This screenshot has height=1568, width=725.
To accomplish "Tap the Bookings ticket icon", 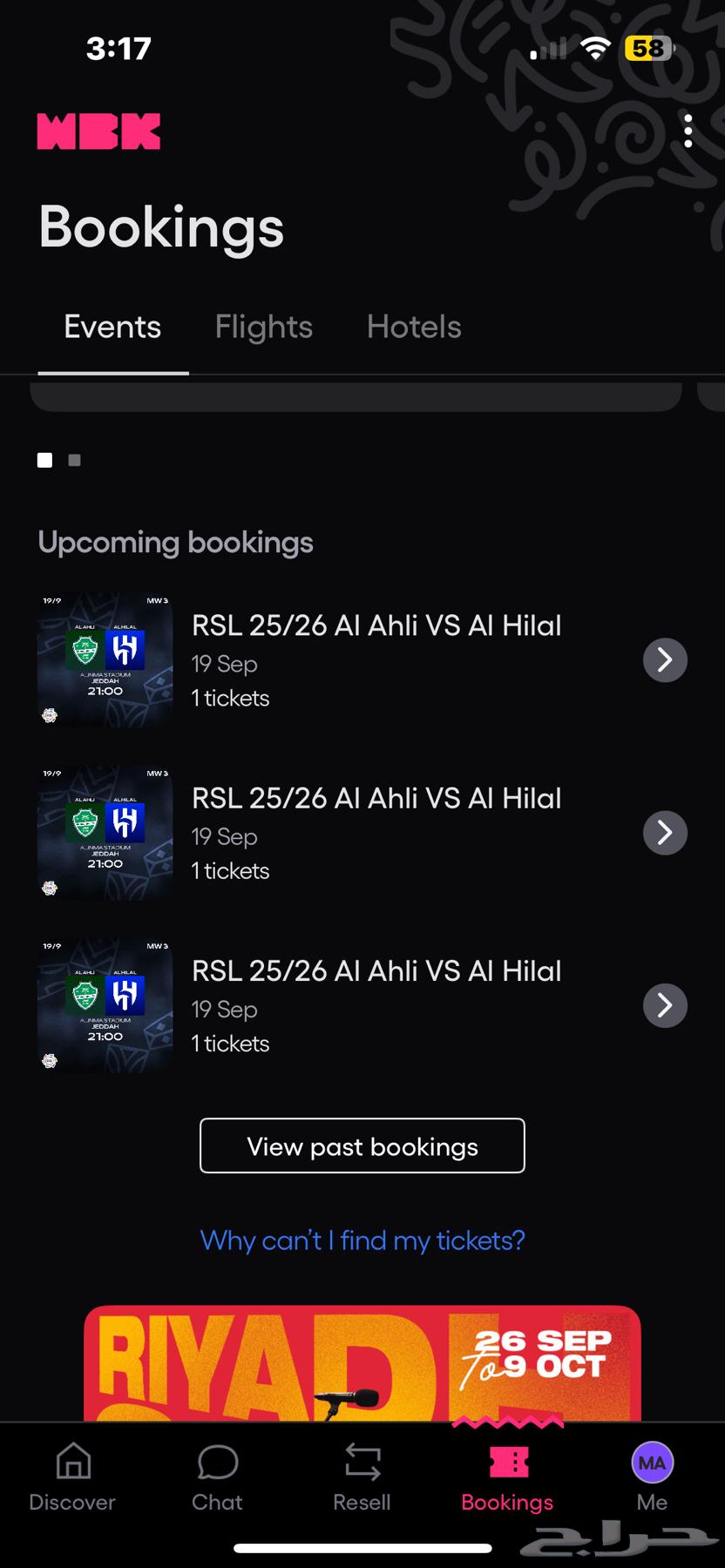I will (x=506, y=1463).
